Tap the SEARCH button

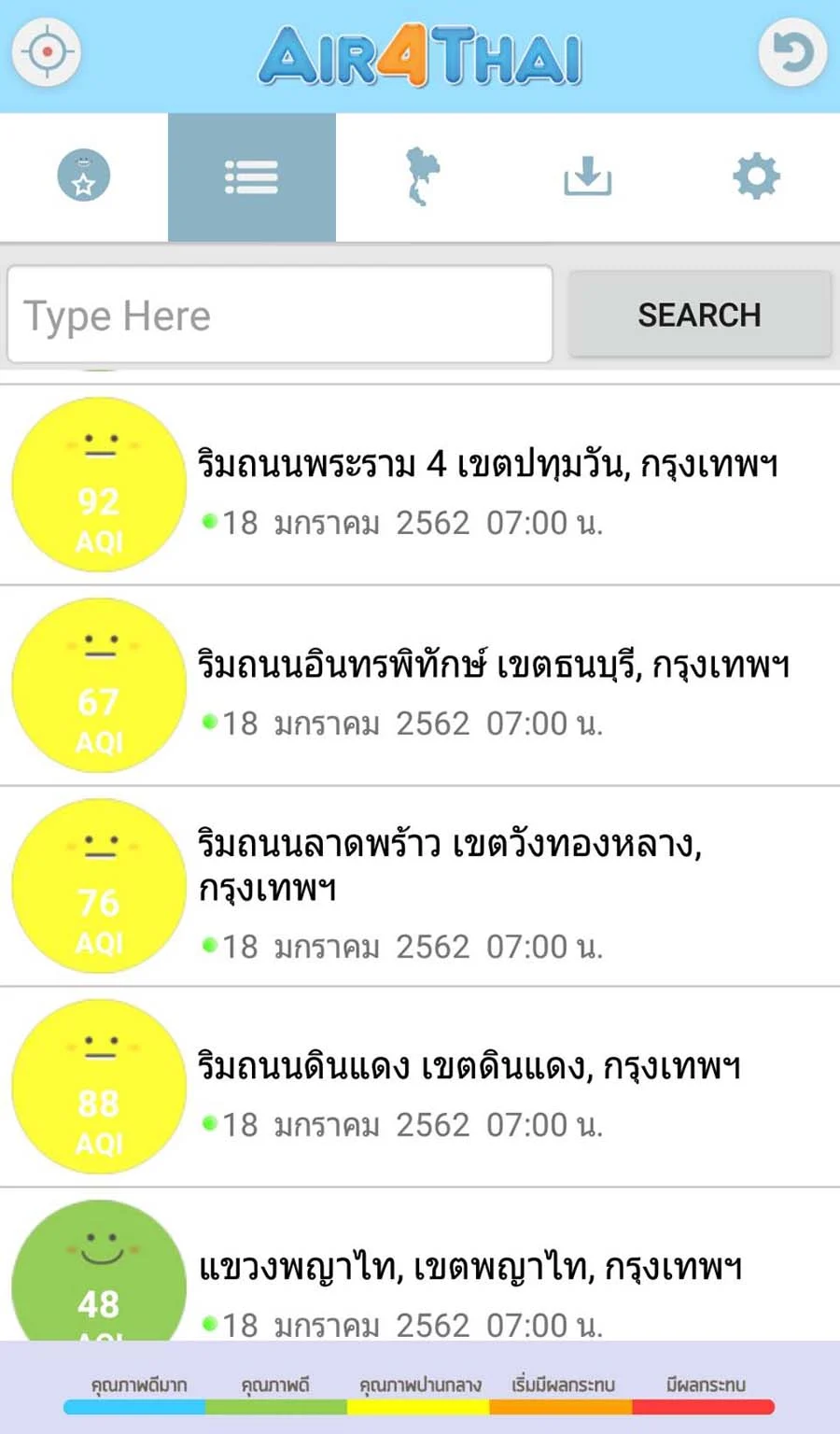click(x=700, y=315)
